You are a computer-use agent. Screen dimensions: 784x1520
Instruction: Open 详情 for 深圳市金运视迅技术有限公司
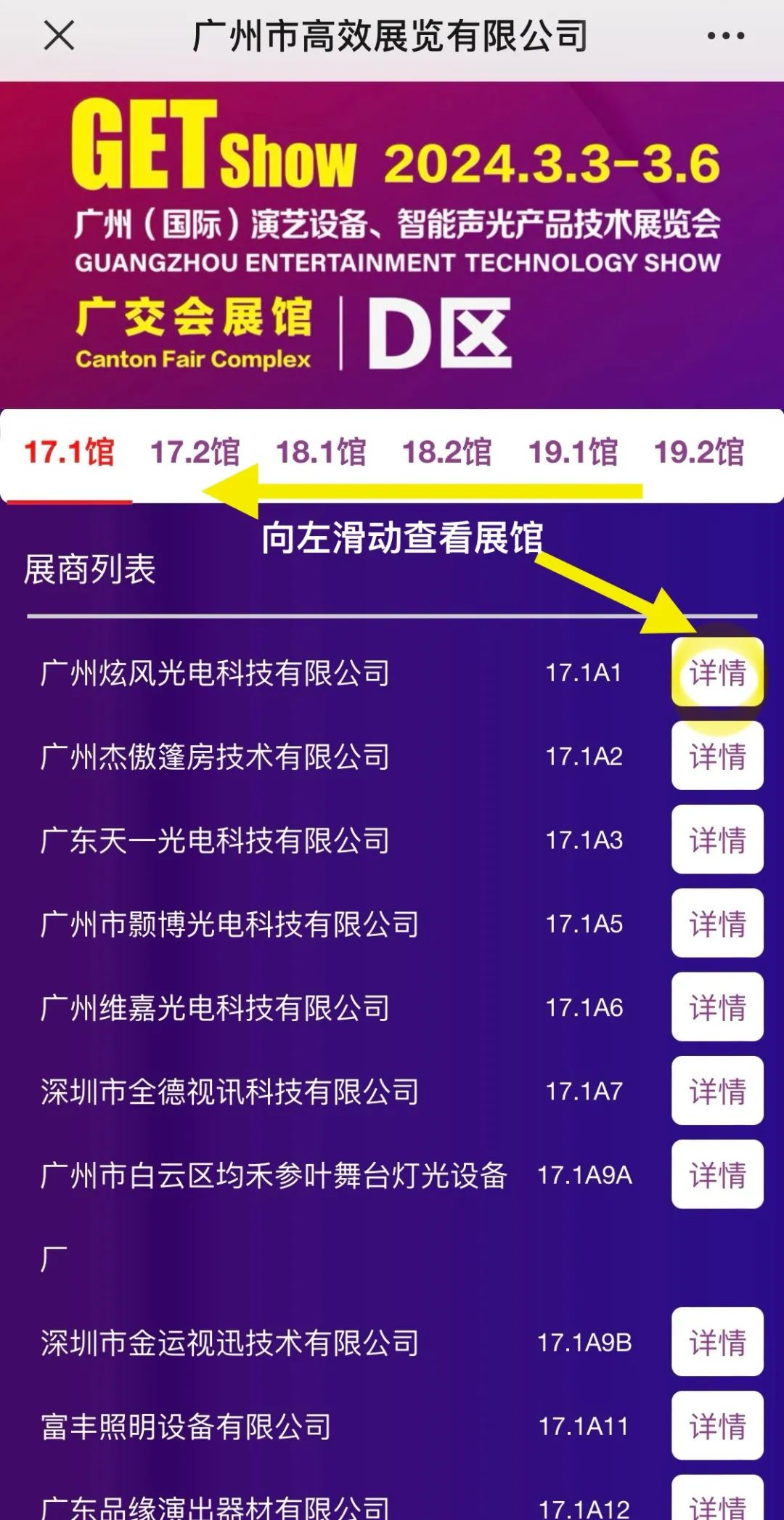pos(717,1342)
